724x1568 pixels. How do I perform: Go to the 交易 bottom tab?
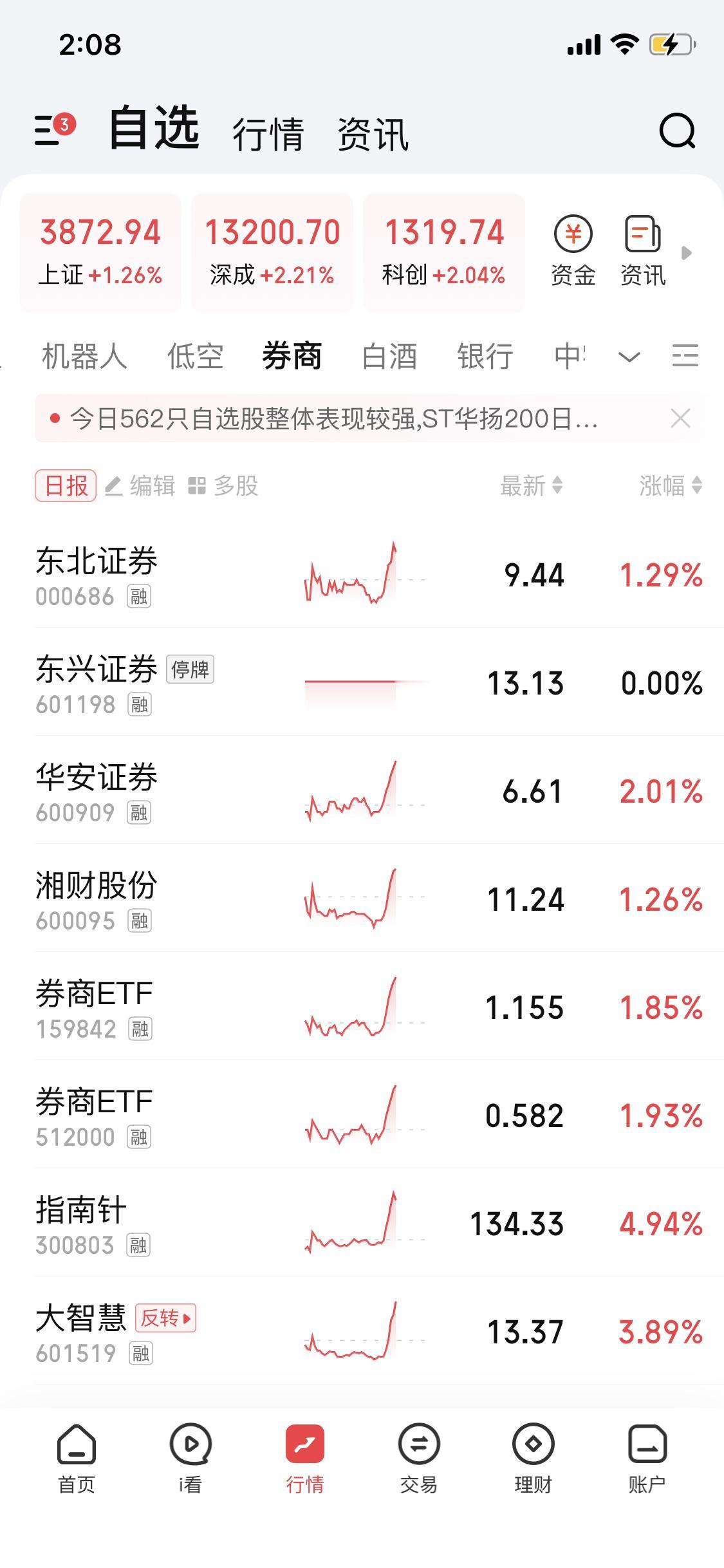[x=419, y=1459]
